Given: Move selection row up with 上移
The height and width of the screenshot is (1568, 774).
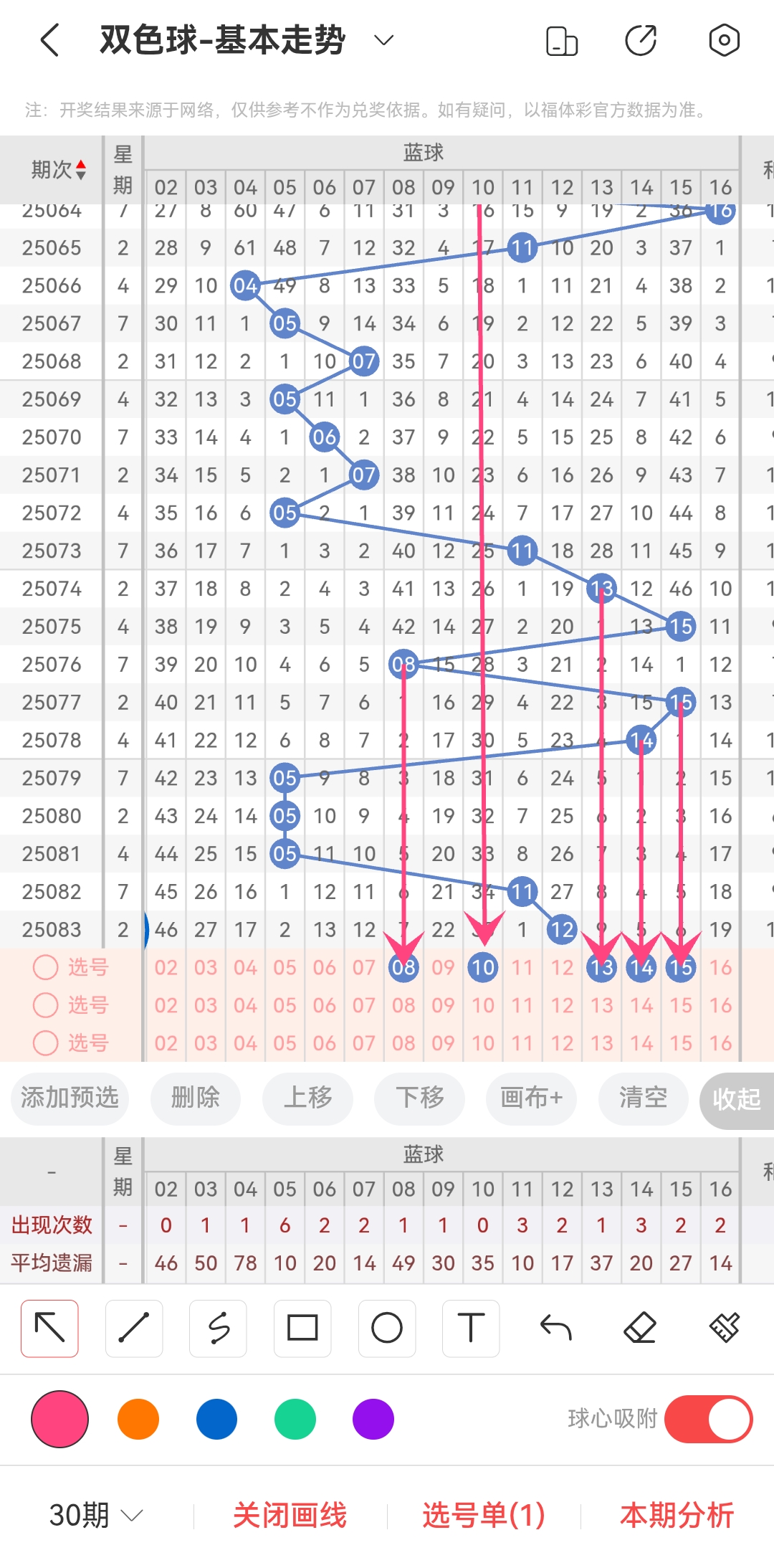Looking at the screenshot, I should point(307,1098).
